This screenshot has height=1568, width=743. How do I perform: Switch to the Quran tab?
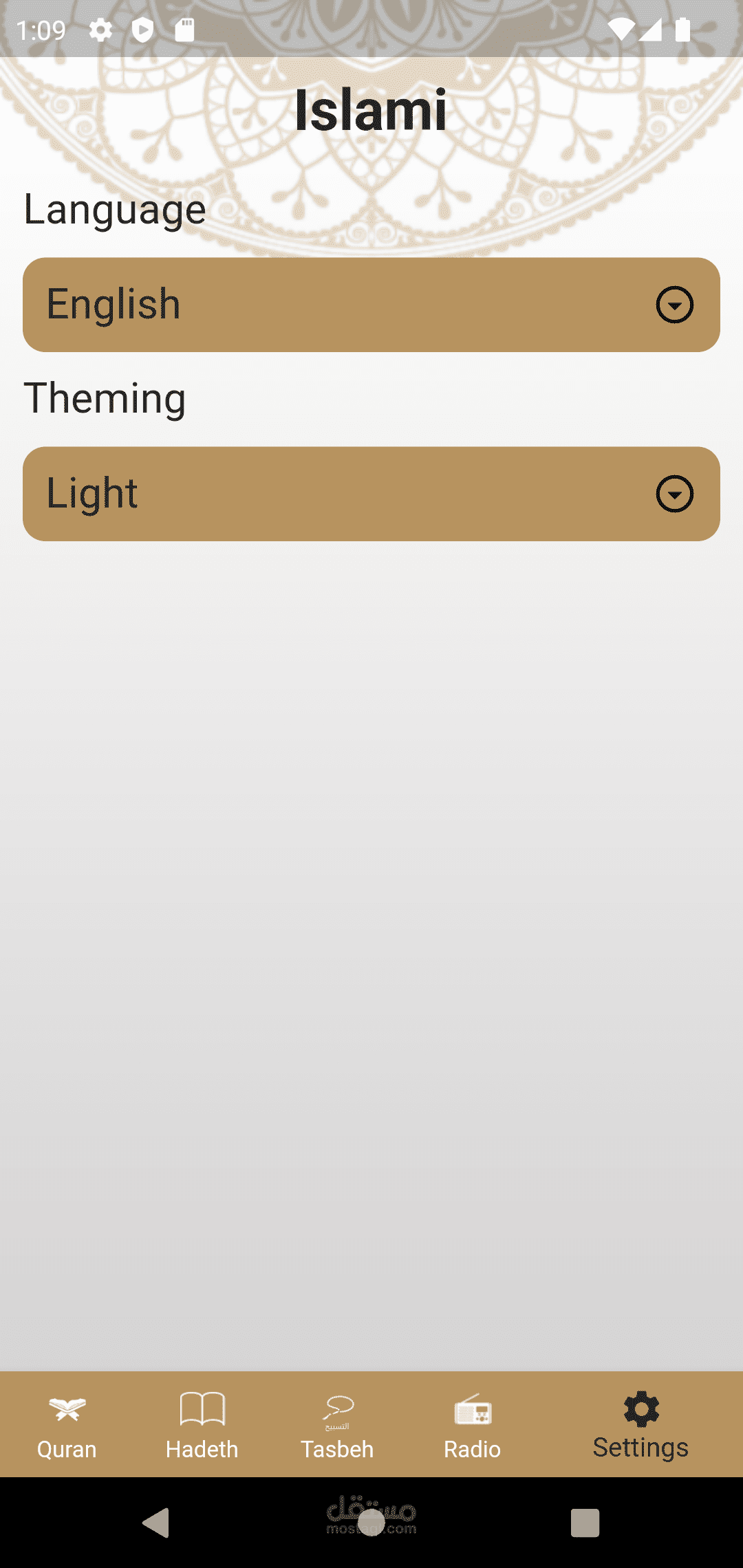coord(67,1425)
